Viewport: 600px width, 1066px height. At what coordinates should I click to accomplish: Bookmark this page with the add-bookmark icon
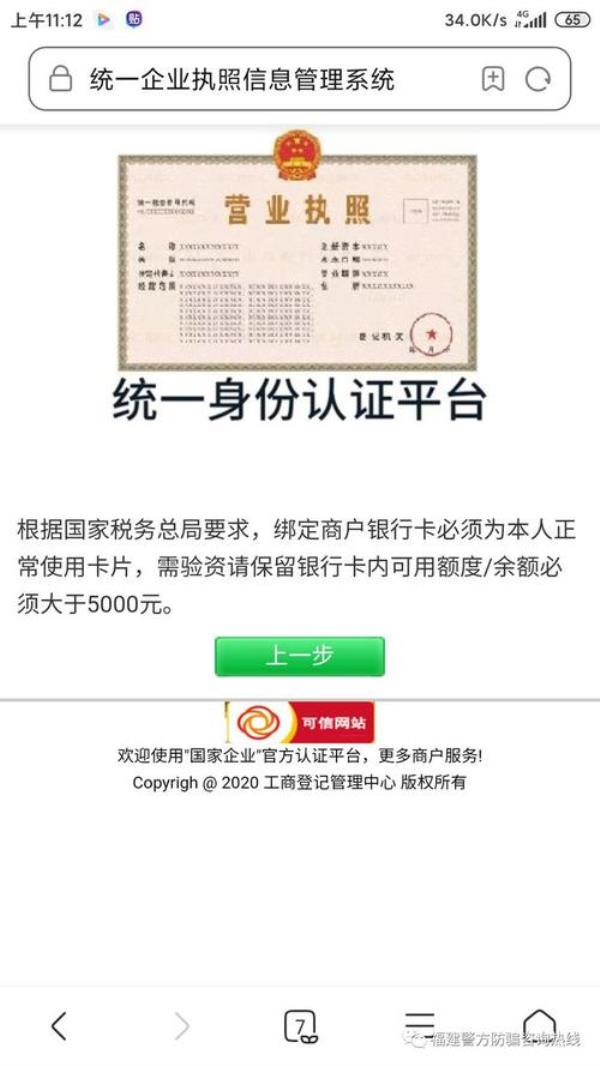pos(492,79)
